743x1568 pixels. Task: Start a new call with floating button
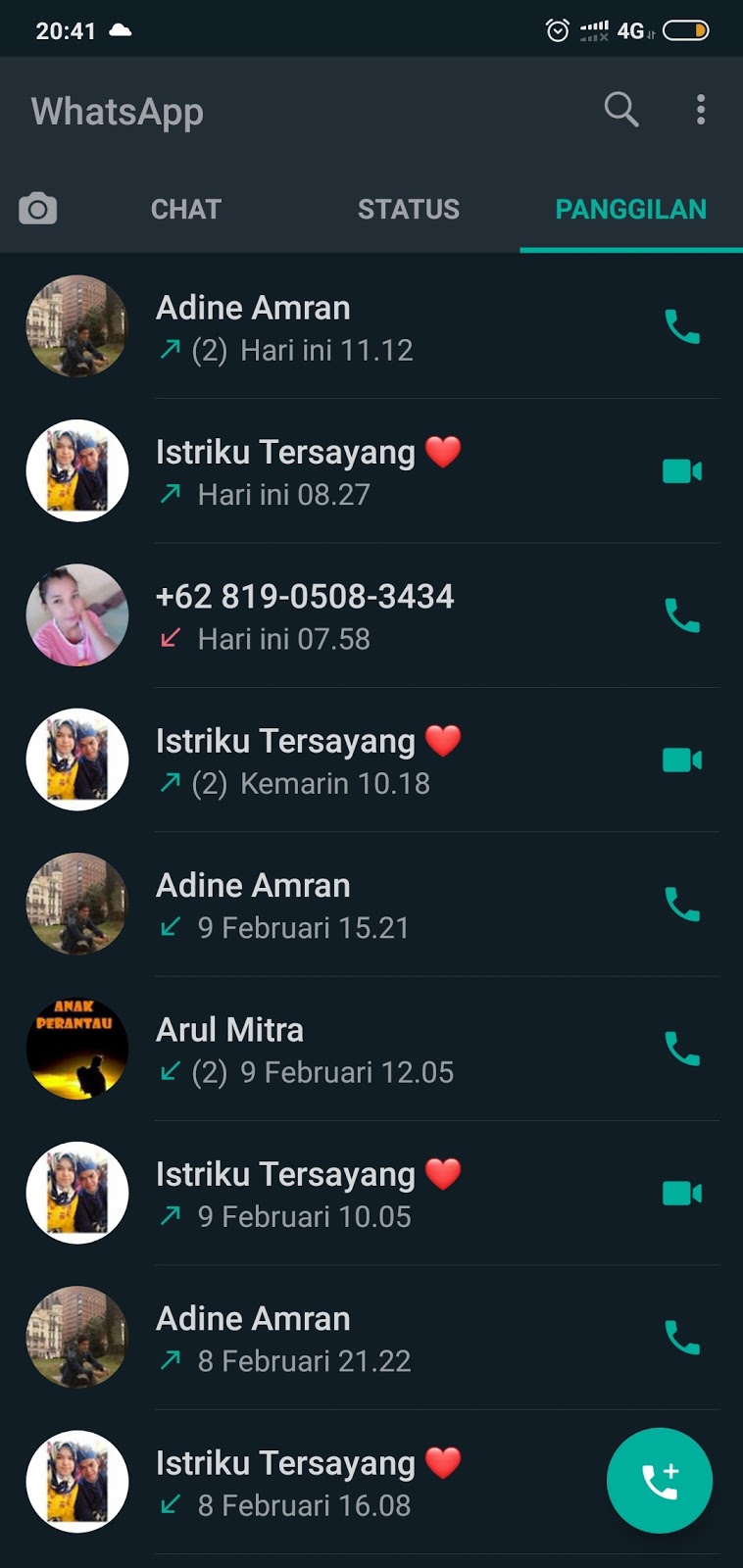(660, 1481)
